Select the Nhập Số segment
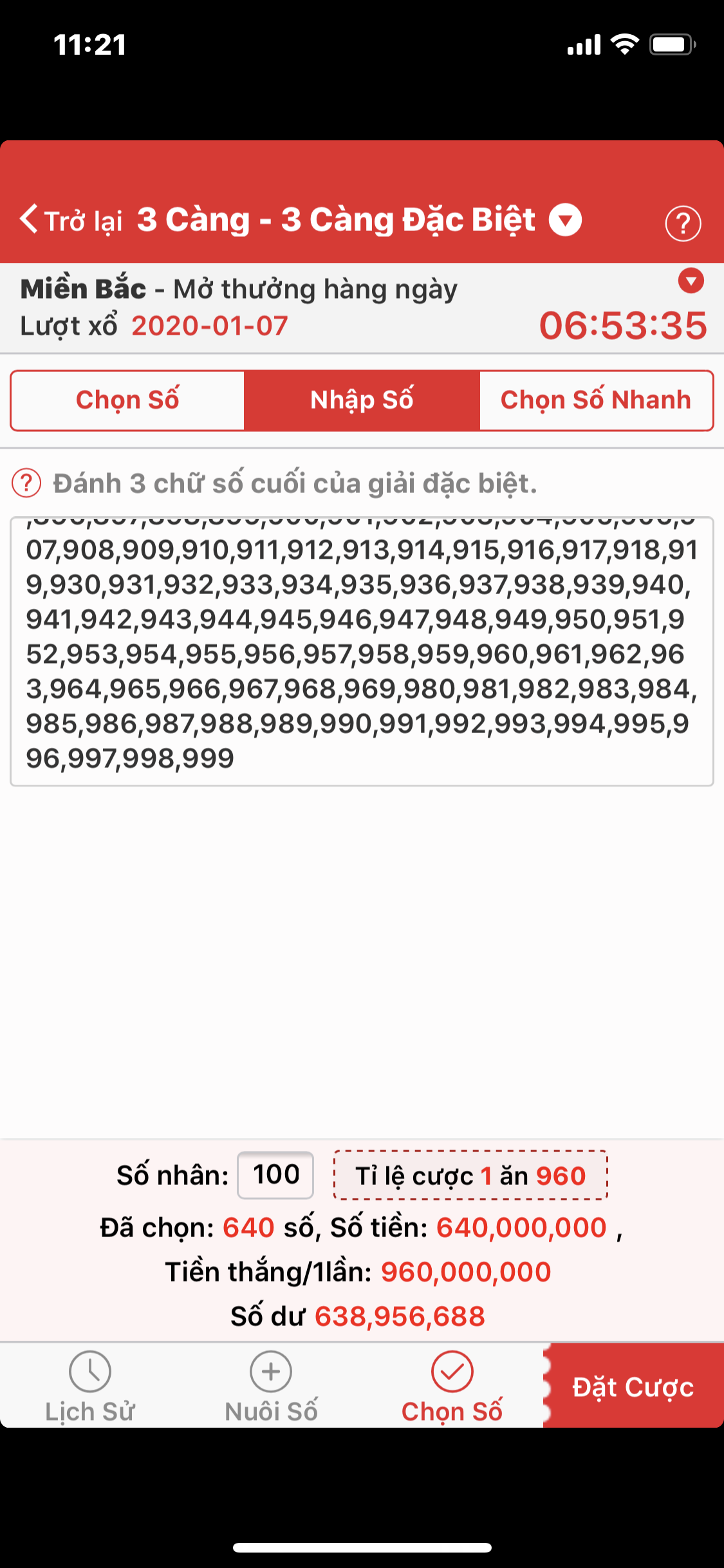The width and height of the screenshot is (724, 1568). (x=362, y=400)
